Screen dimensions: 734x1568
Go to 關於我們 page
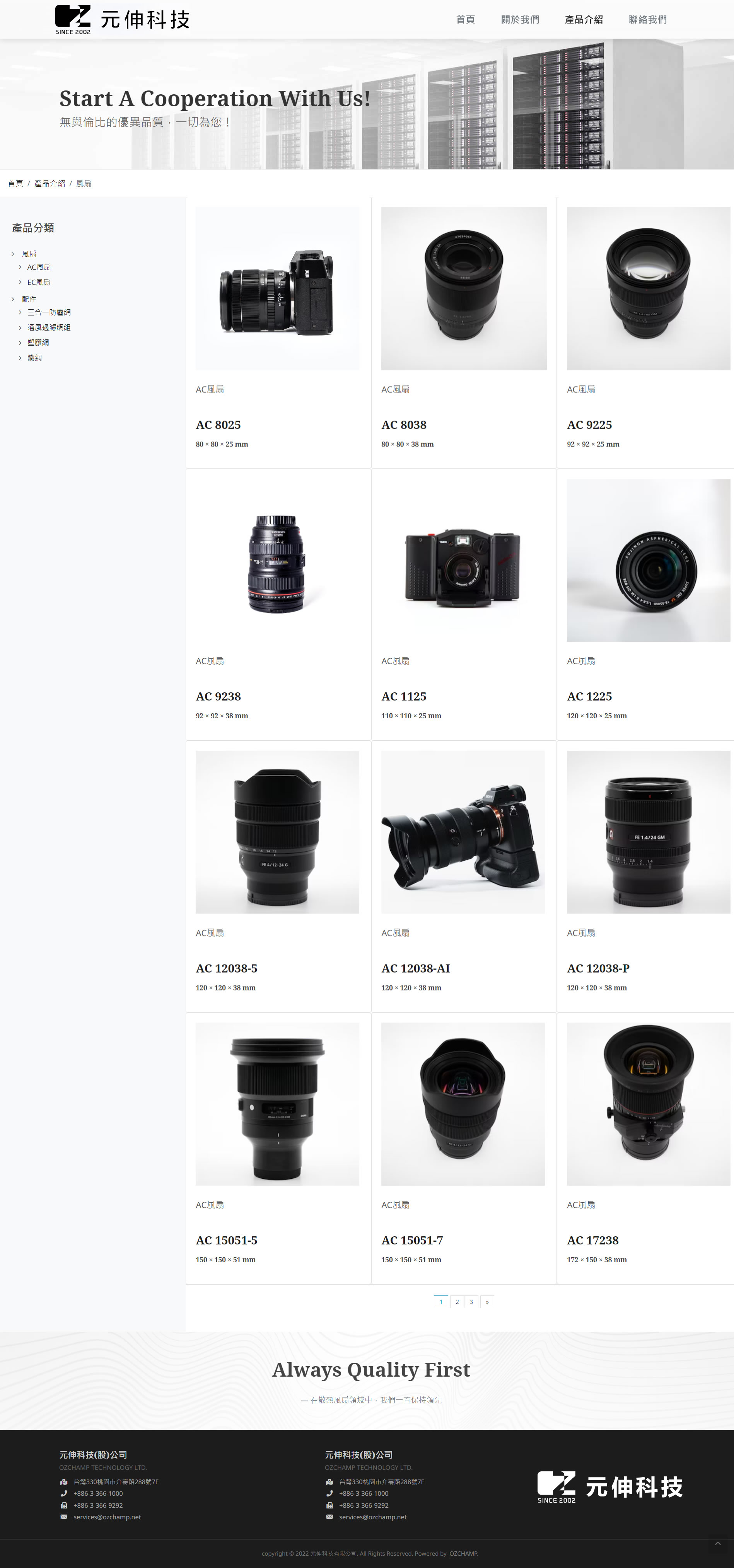[520, 19]
